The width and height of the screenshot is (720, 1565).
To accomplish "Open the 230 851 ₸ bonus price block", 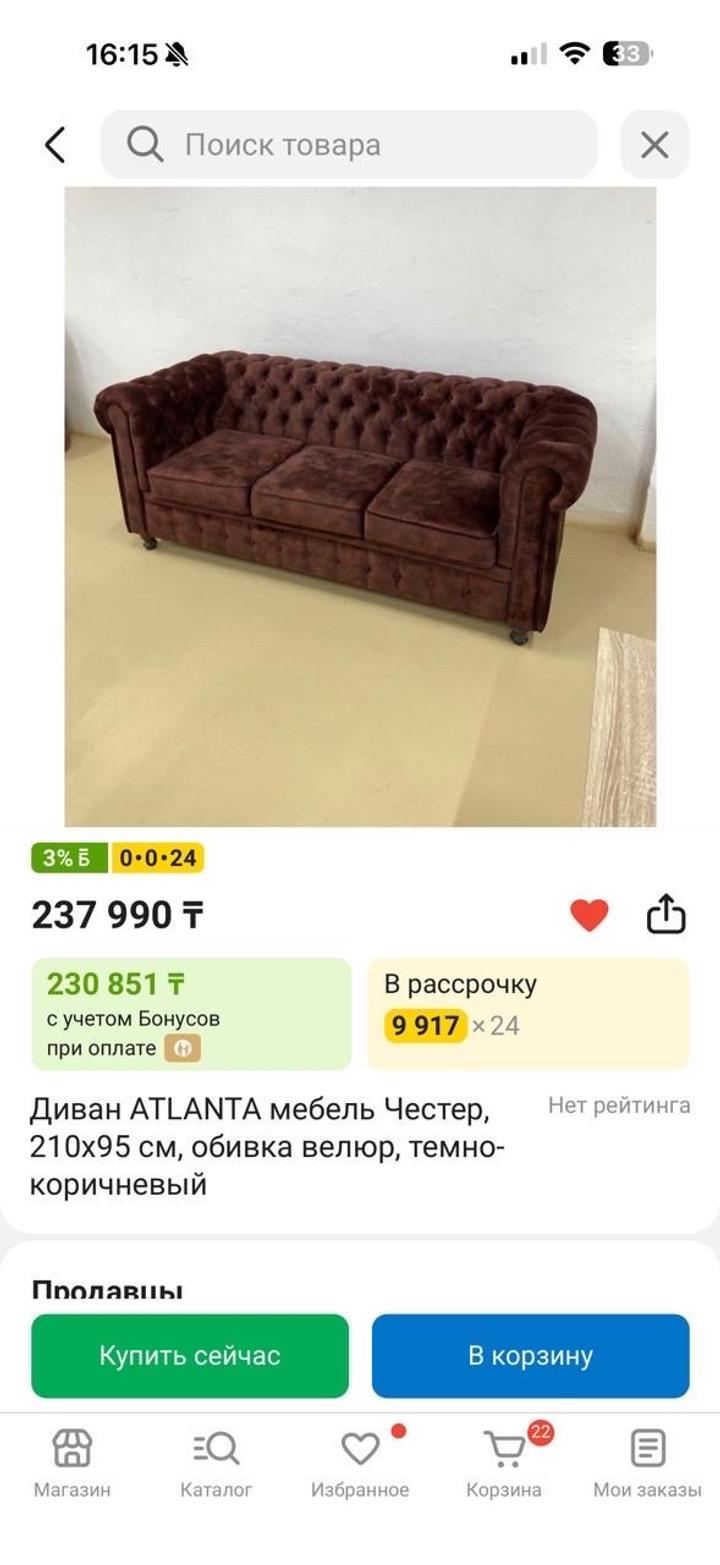I will click(191, 1013).
